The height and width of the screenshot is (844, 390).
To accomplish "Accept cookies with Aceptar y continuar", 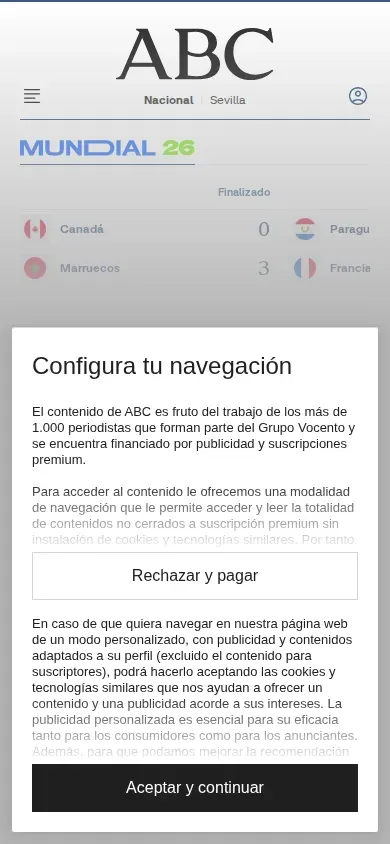I will 195,787.
